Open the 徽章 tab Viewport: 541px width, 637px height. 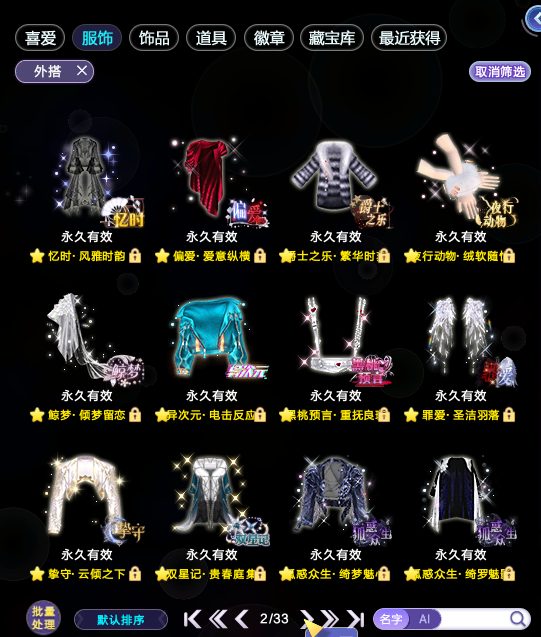[x=268, y=38]
